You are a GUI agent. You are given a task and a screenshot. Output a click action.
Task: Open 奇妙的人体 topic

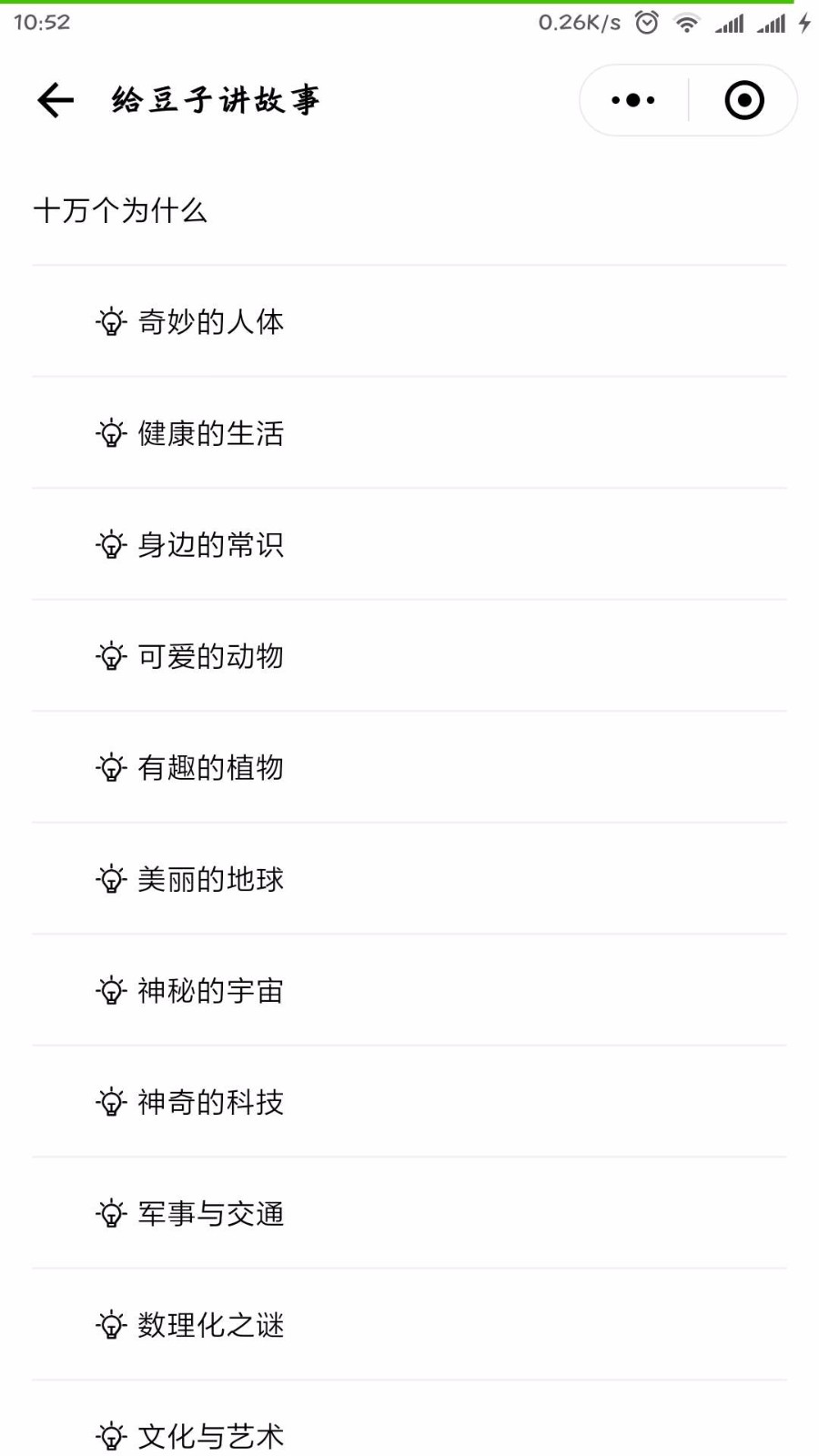(x=409, y=321)
